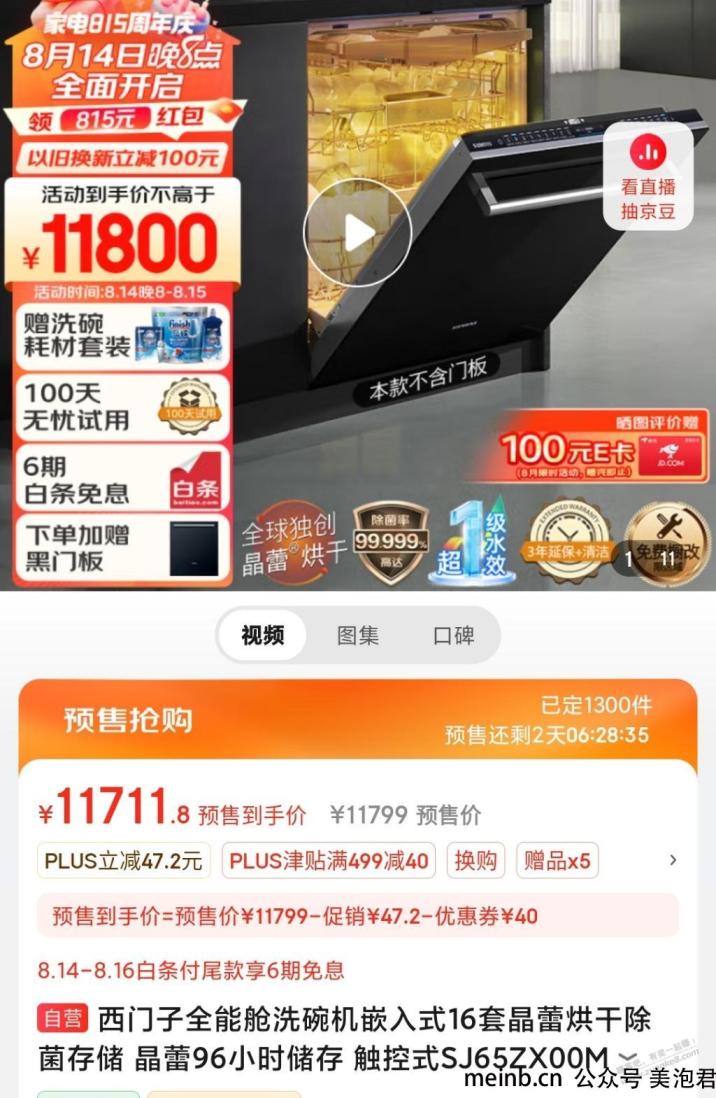
Task: Expand the product title dropdown arrow
Action: click(627, 1058)
